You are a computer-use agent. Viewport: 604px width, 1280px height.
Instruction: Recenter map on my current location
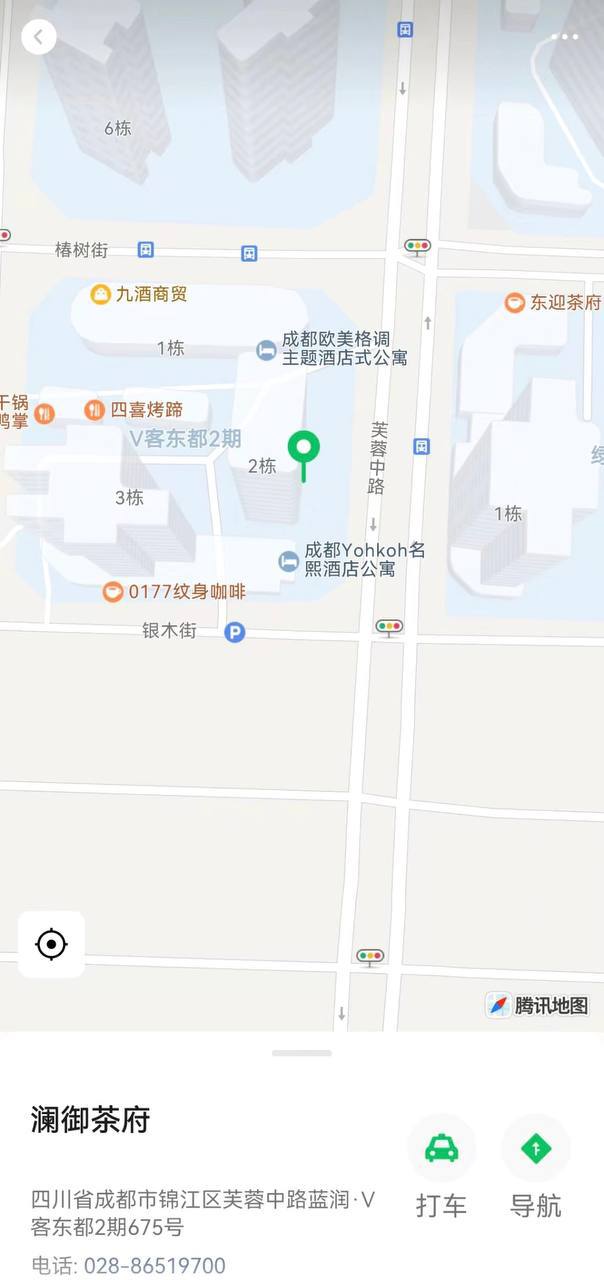click(51, 944)
